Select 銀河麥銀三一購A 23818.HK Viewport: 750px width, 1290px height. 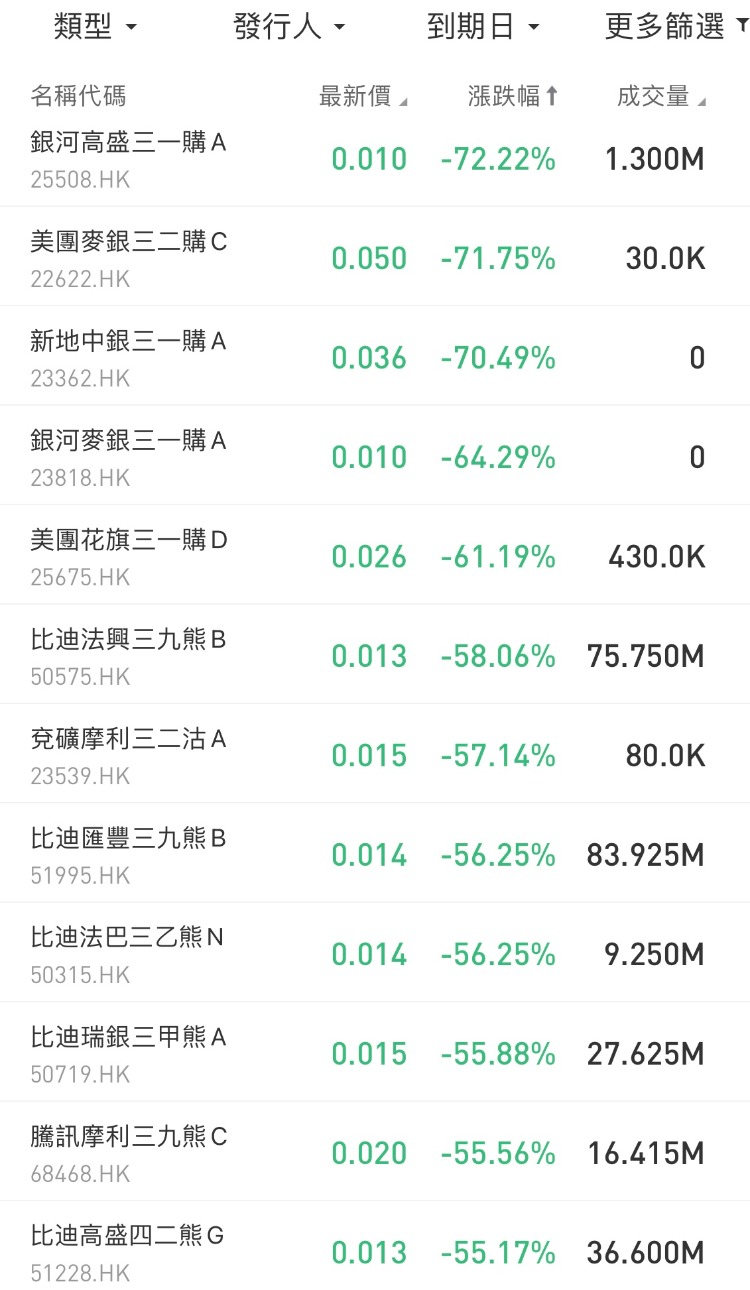coord(375,456)
